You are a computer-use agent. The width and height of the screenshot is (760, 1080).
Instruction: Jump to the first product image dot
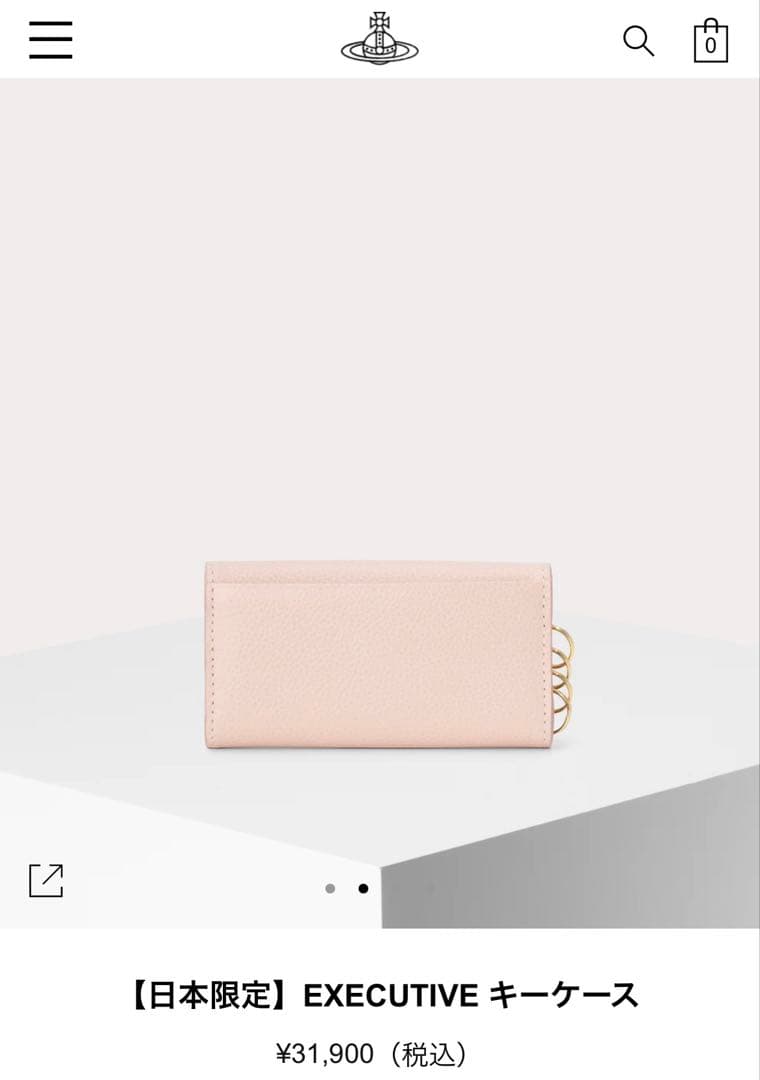point(330,888)
